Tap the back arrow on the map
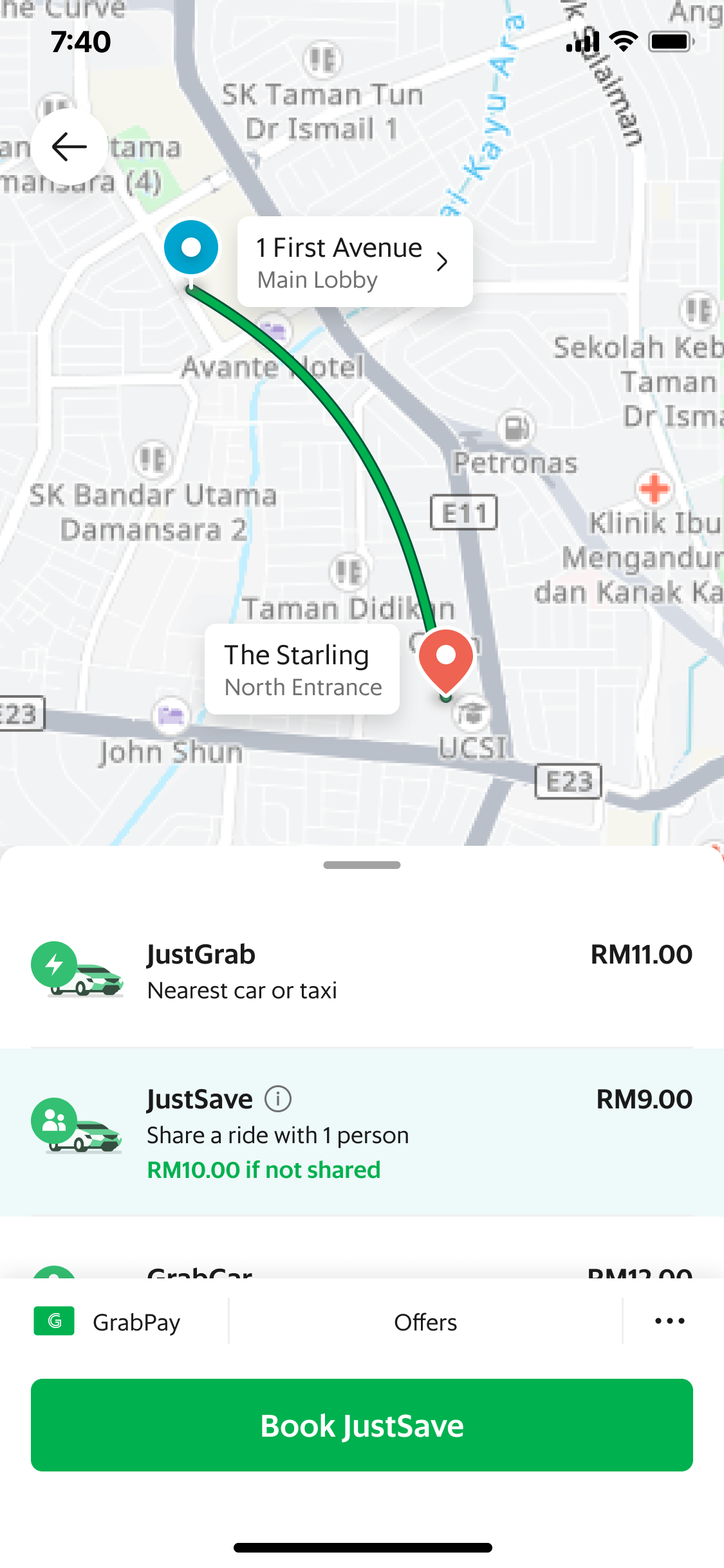 pyautogui.click(x=69, y=145)
